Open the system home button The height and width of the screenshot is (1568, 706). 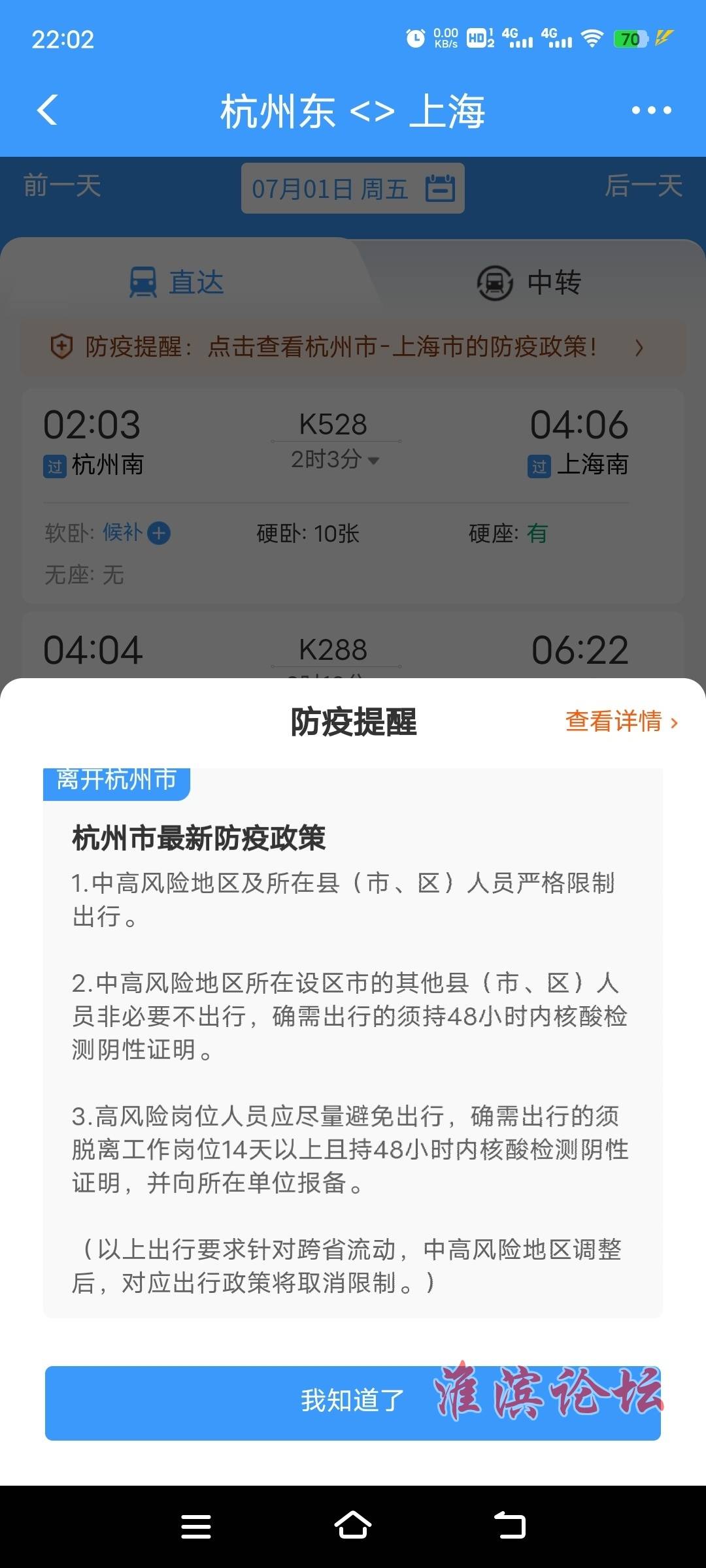(353, 1526)
